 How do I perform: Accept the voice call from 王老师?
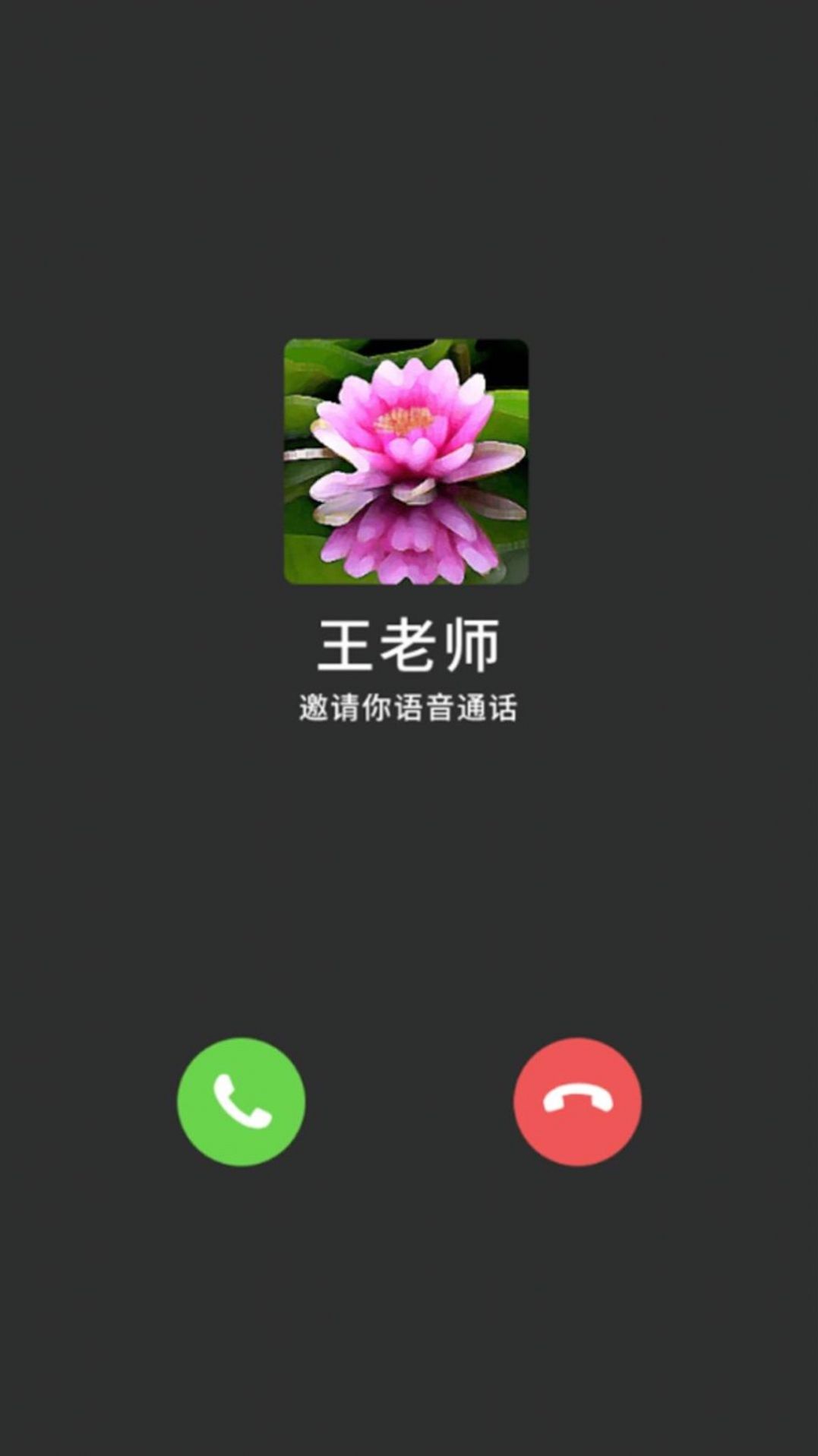click(241, 1101)
